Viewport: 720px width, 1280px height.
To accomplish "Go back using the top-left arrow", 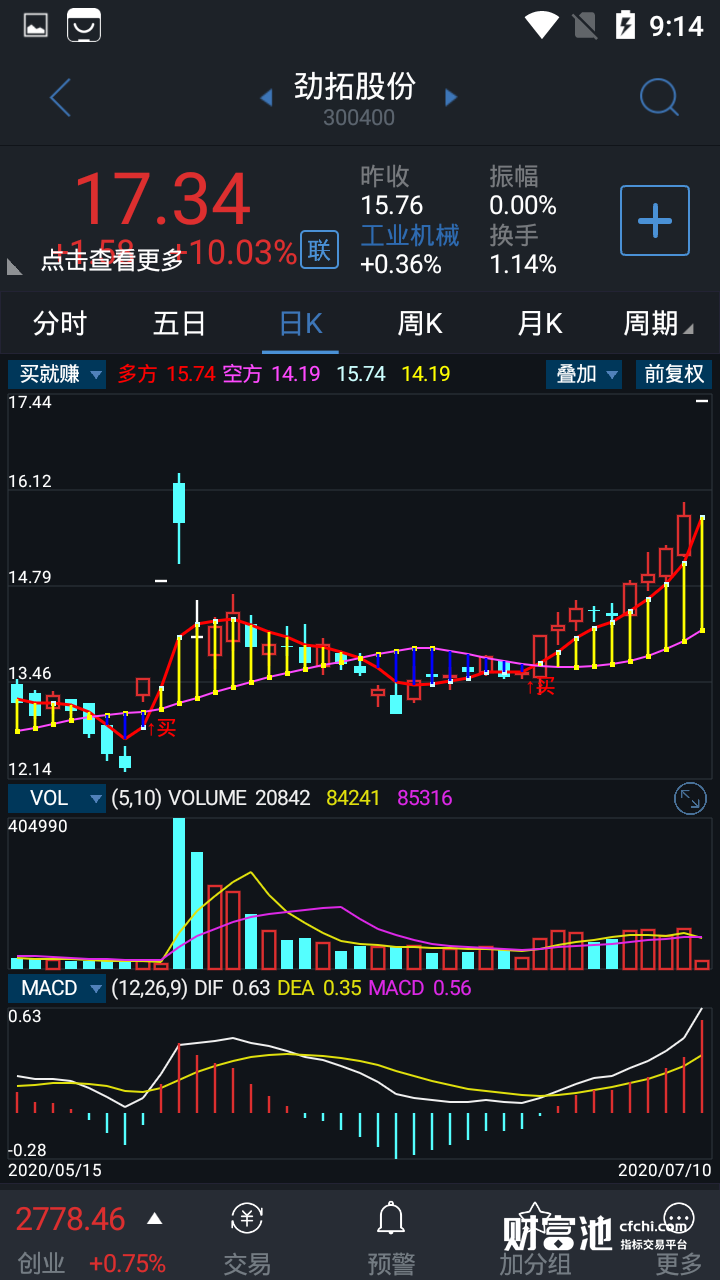I will [61, 98].
